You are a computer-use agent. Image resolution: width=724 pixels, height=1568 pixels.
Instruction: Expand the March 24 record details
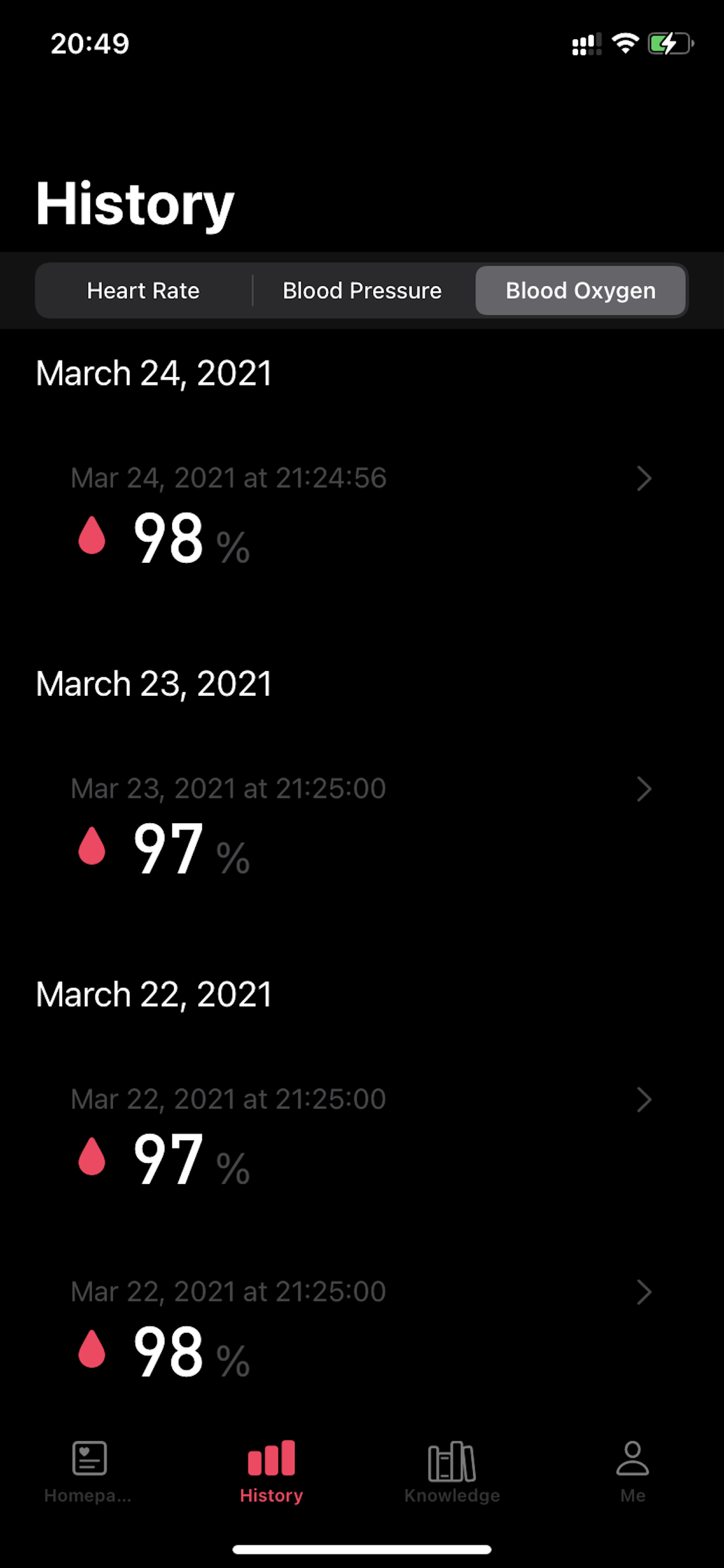point(644,478)
